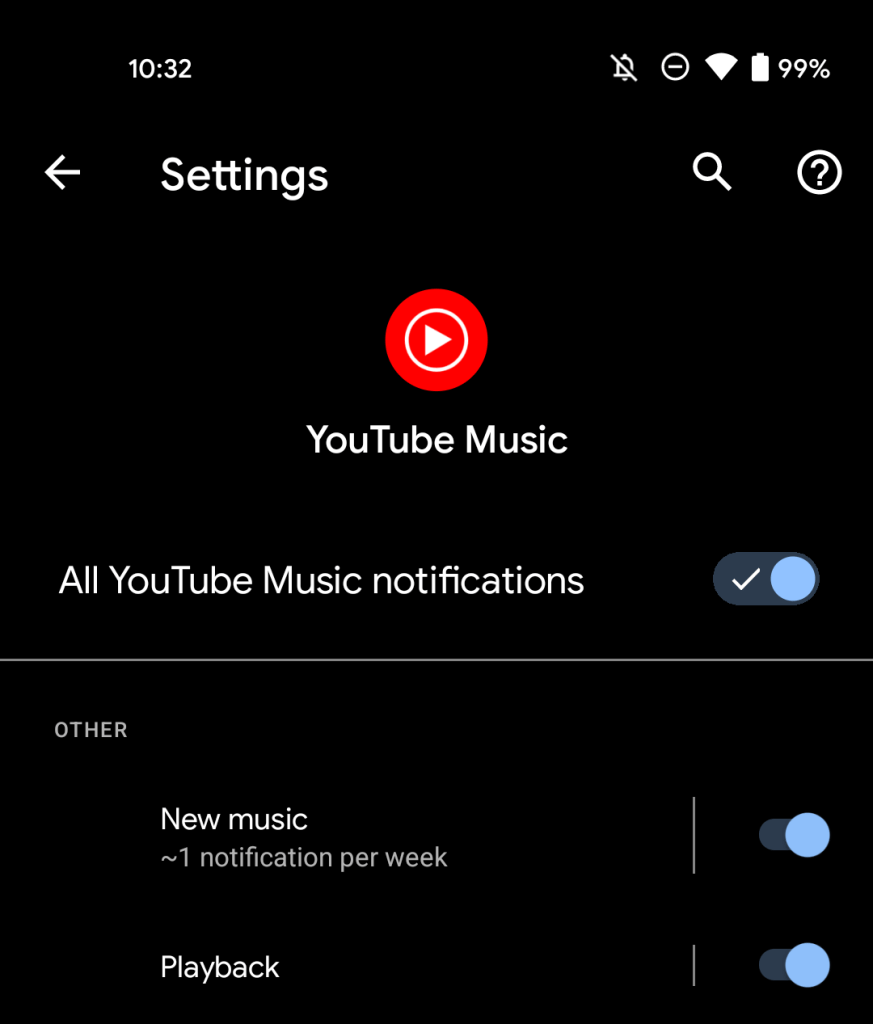
Task: Go back from Settings
Action: (x=62, y=173)
